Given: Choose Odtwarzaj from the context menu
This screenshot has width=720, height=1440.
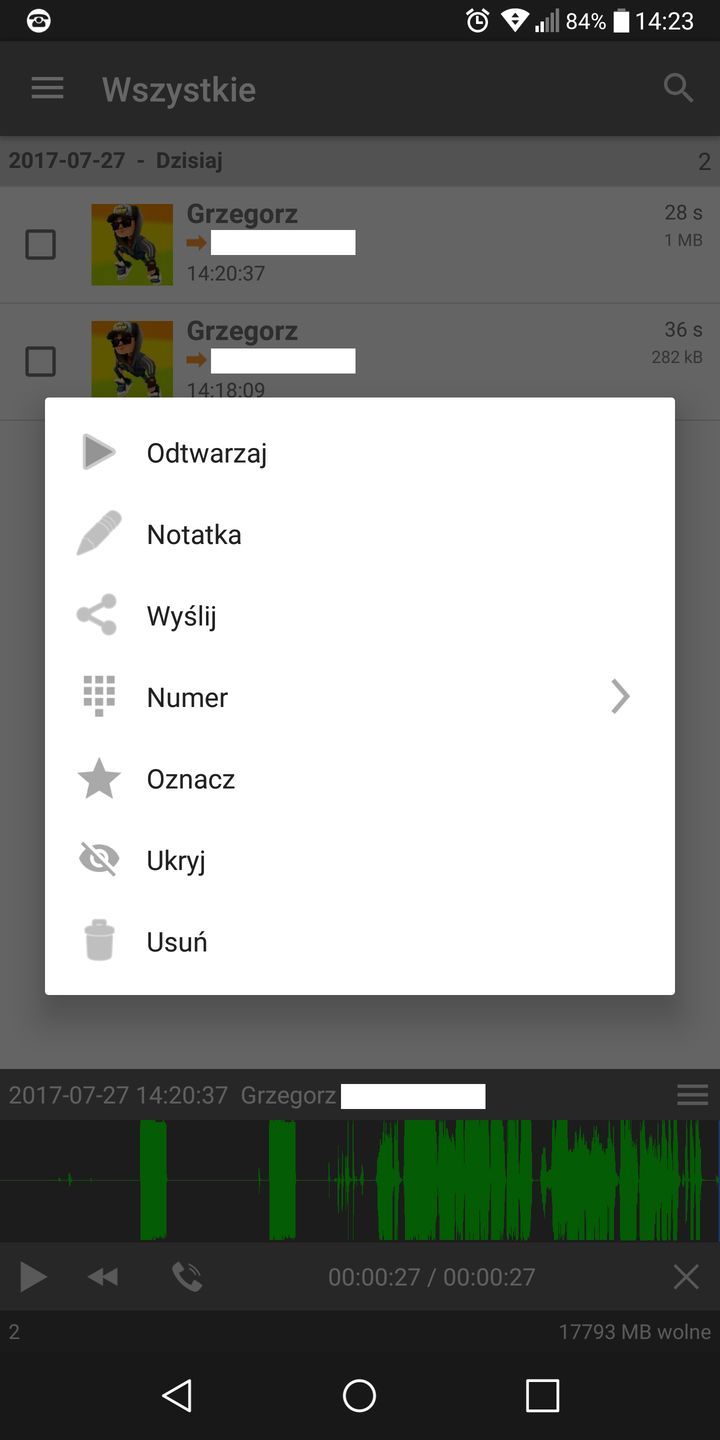Looking at the screenshot, I should click(x=207, y=451).
